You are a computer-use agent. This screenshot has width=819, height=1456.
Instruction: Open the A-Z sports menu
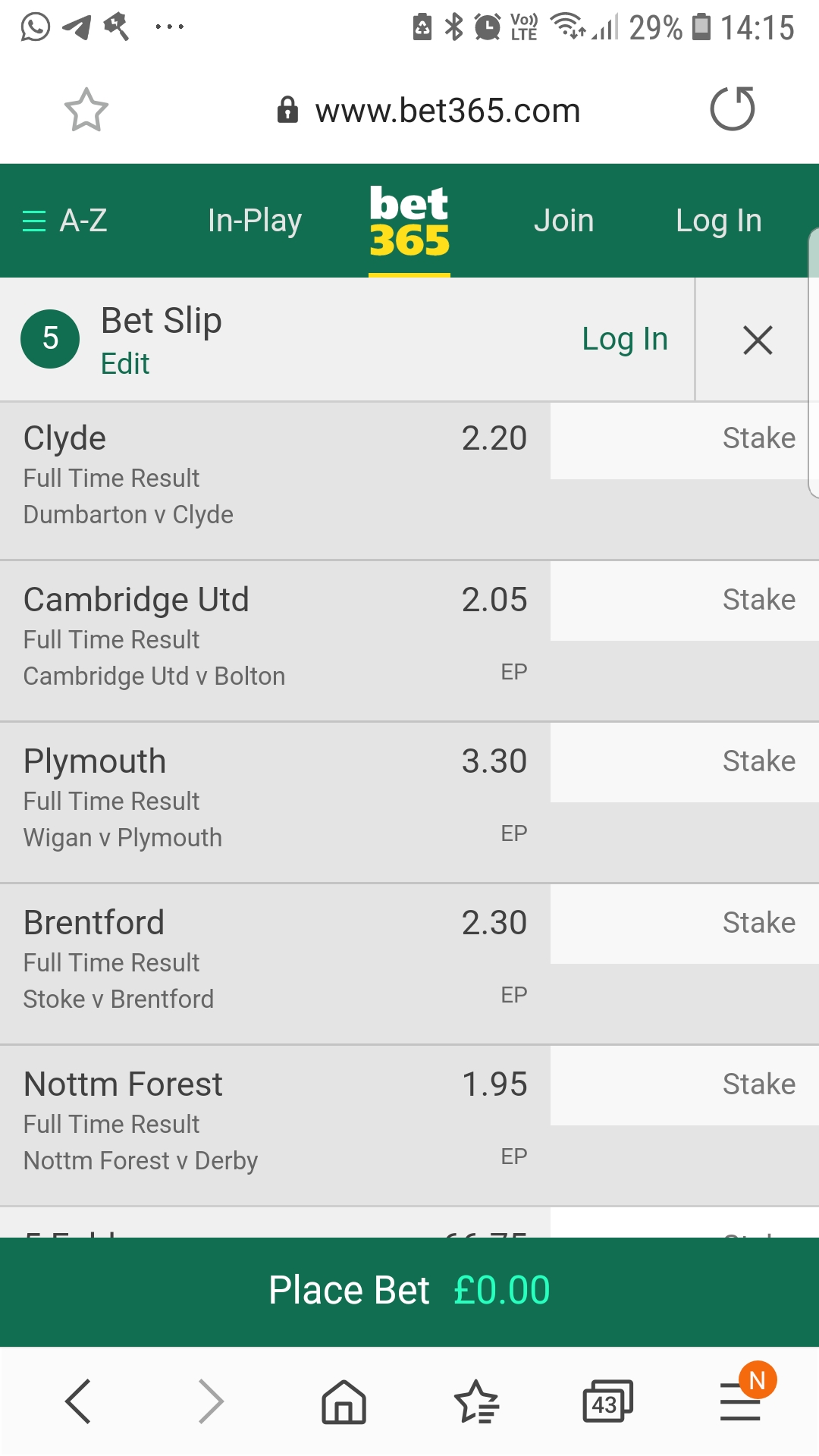[x=65, y=221]
